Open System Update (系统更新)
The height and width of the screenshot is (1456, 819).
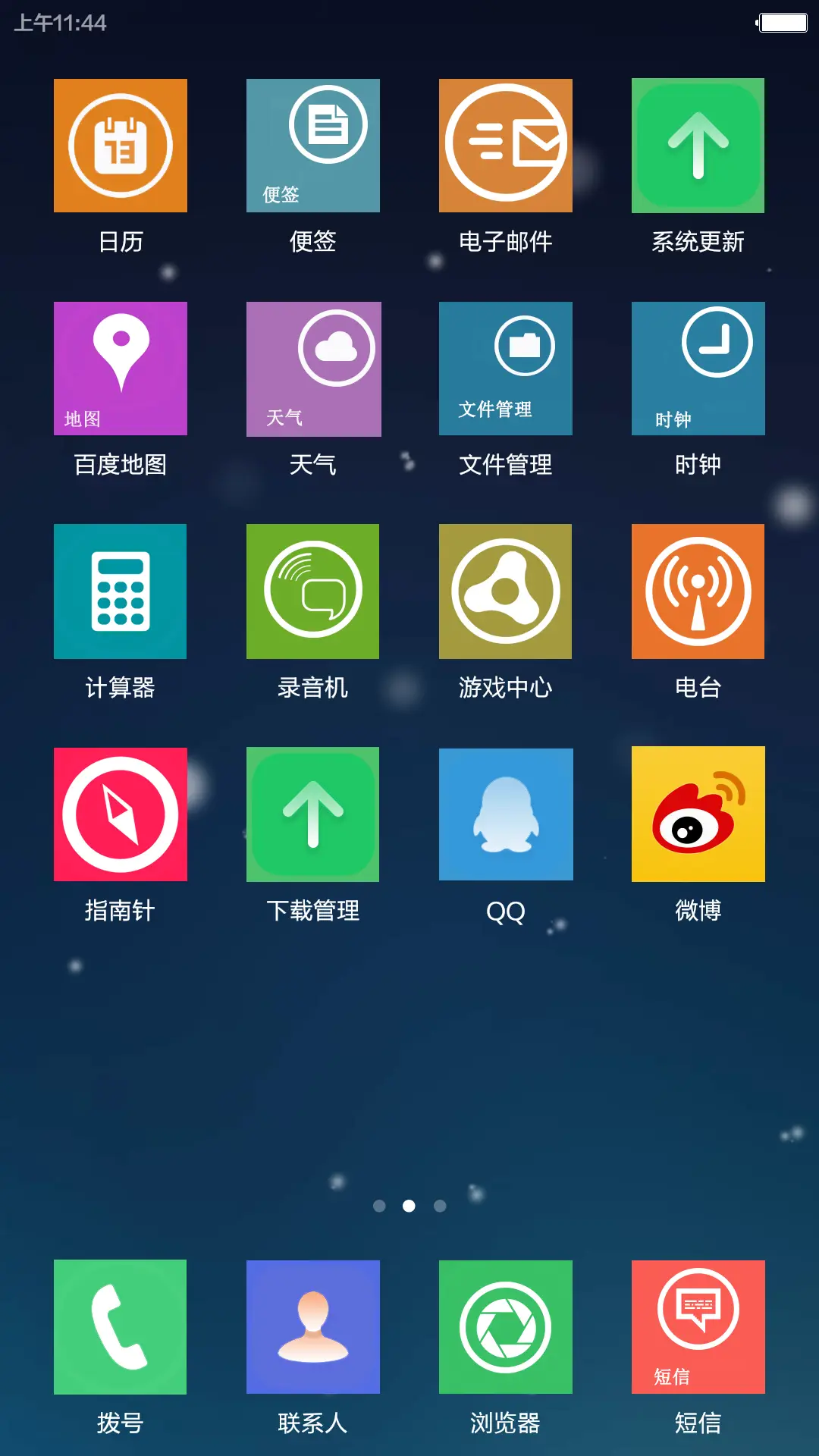tap(697, 144)
